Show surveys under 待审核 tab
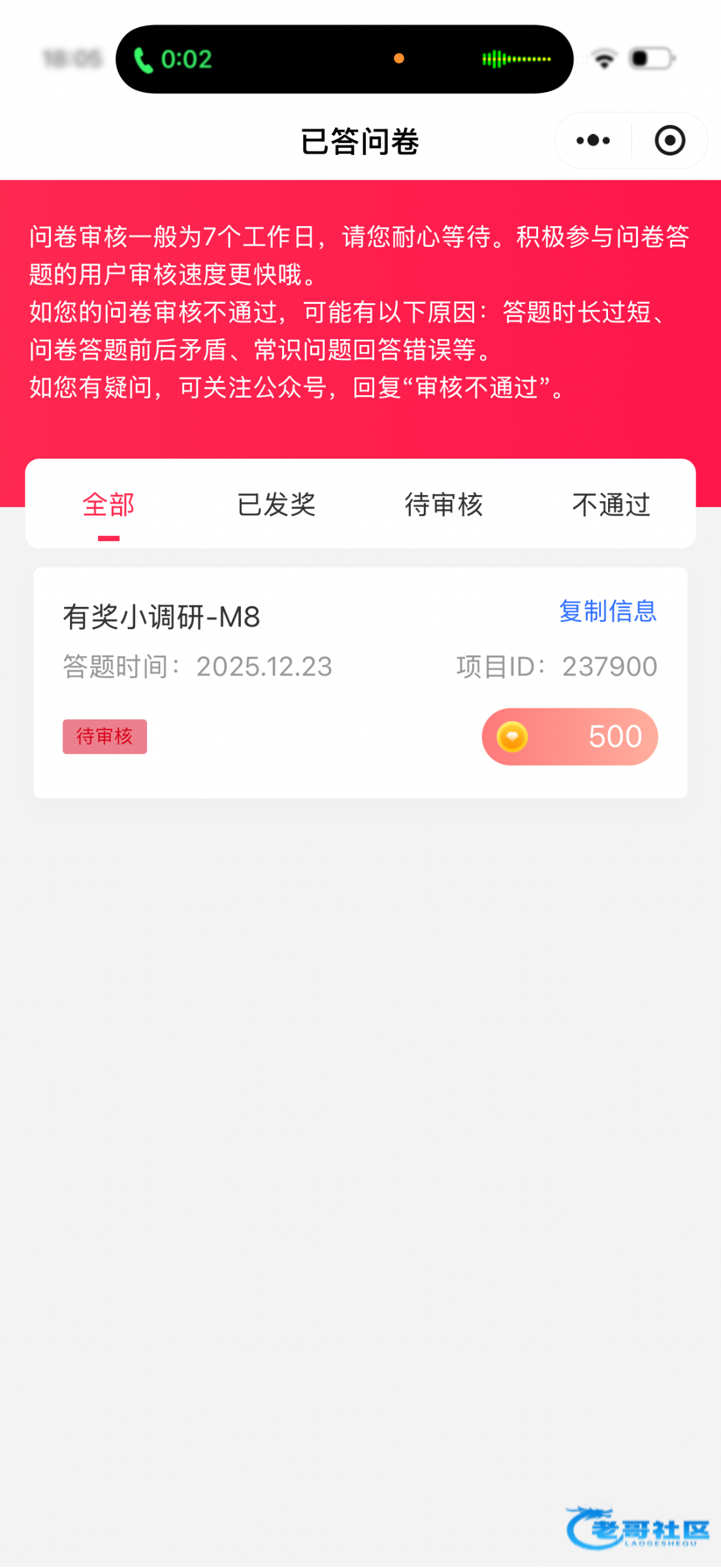The width and height of the screenshot is (721, 1568). [x=444, y=505]
